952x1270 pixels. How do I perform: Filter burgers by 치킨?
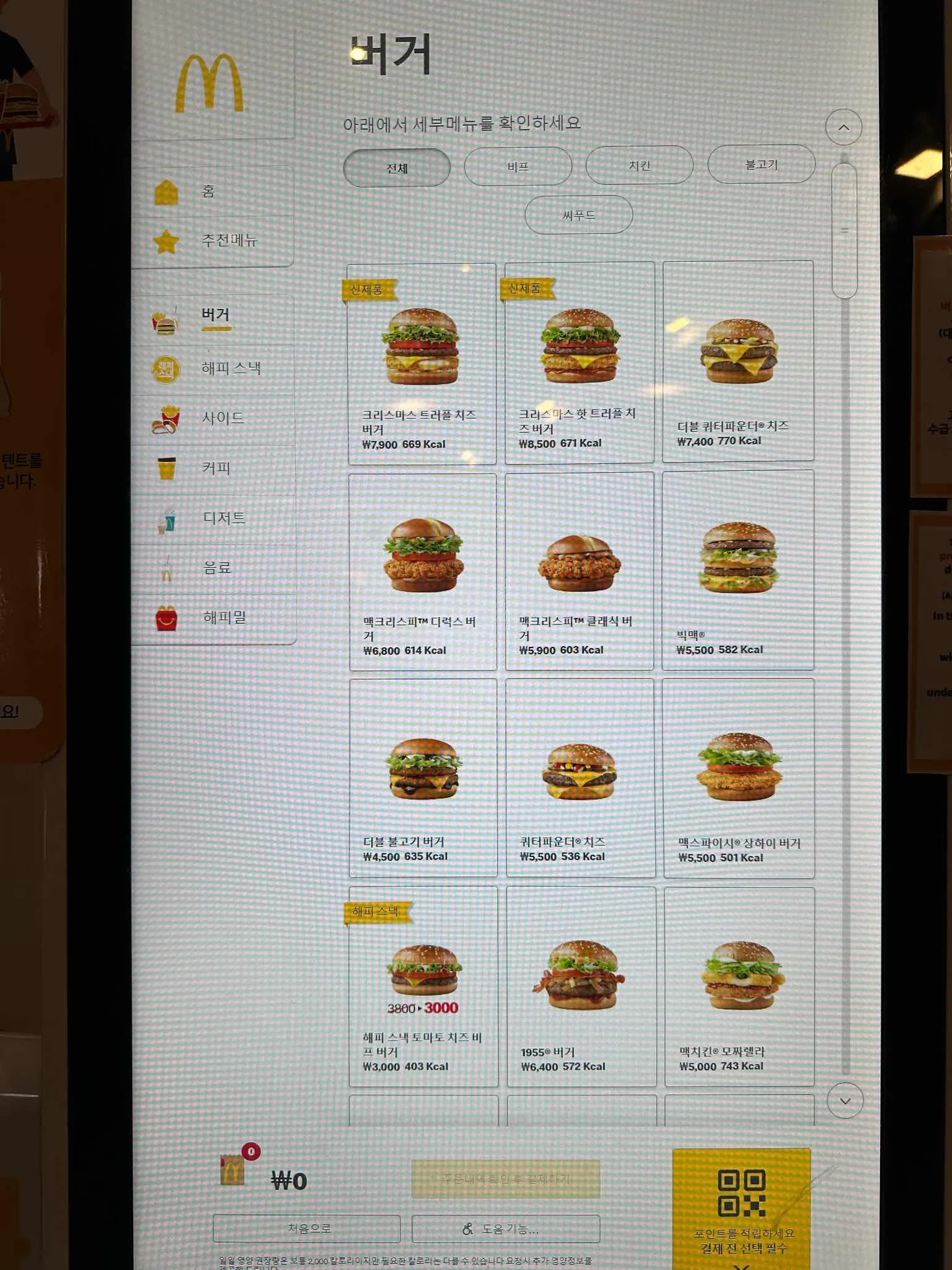(x=639, y=165)
